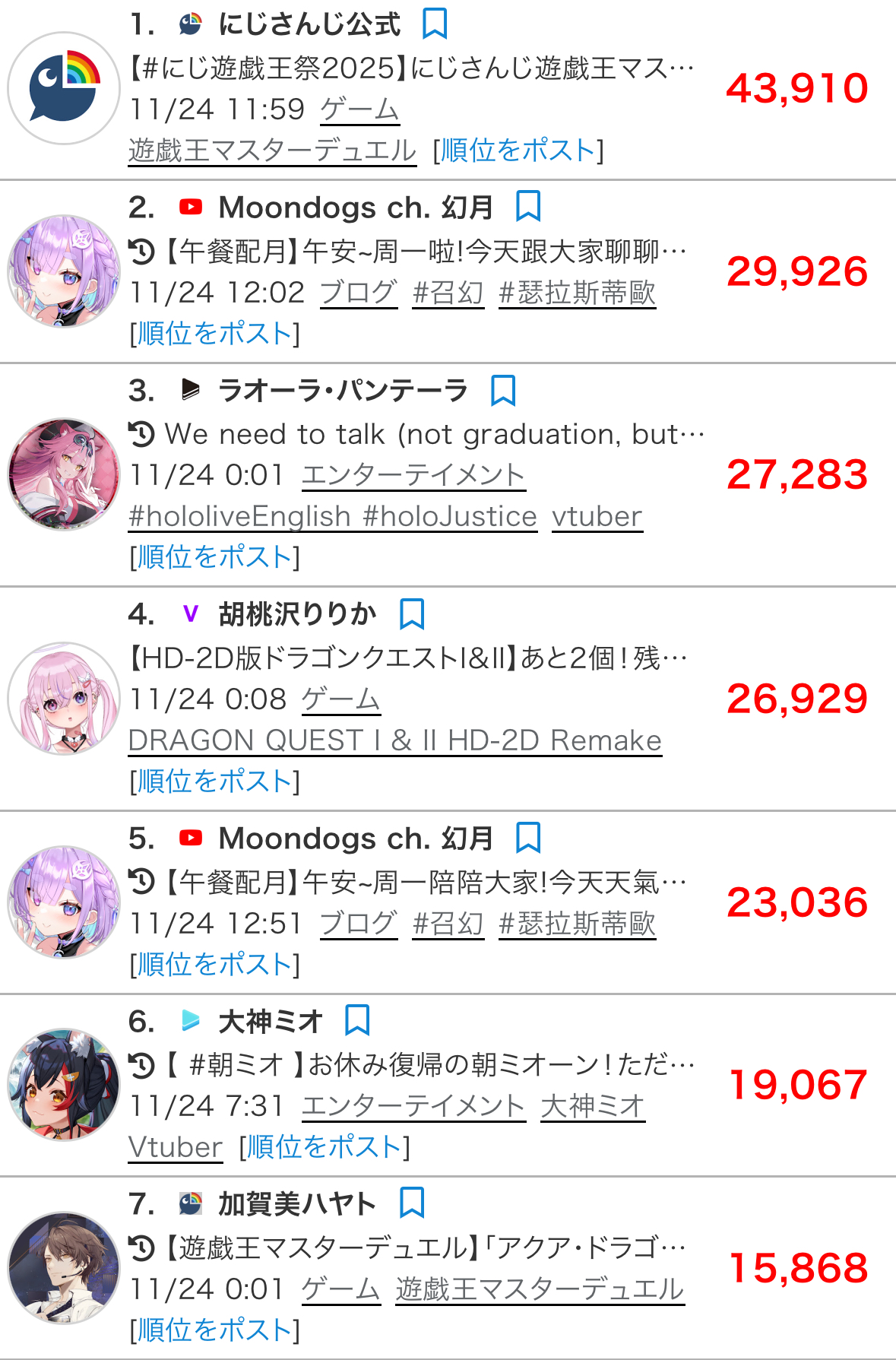Bookmark ラオーラ・パンテーラ
896x1360 pixels.
503,390
